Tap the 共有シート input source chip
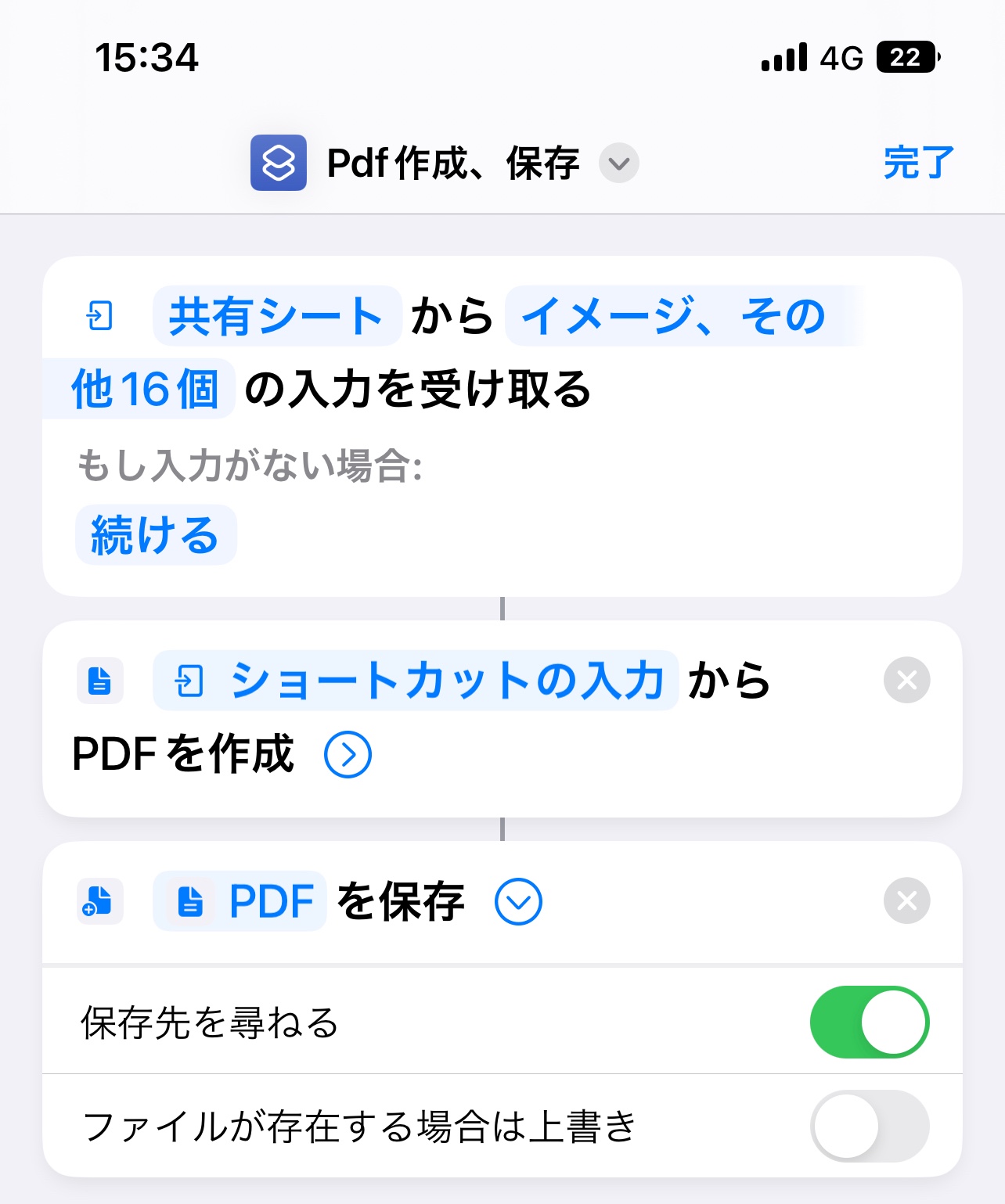 [277, 316]
